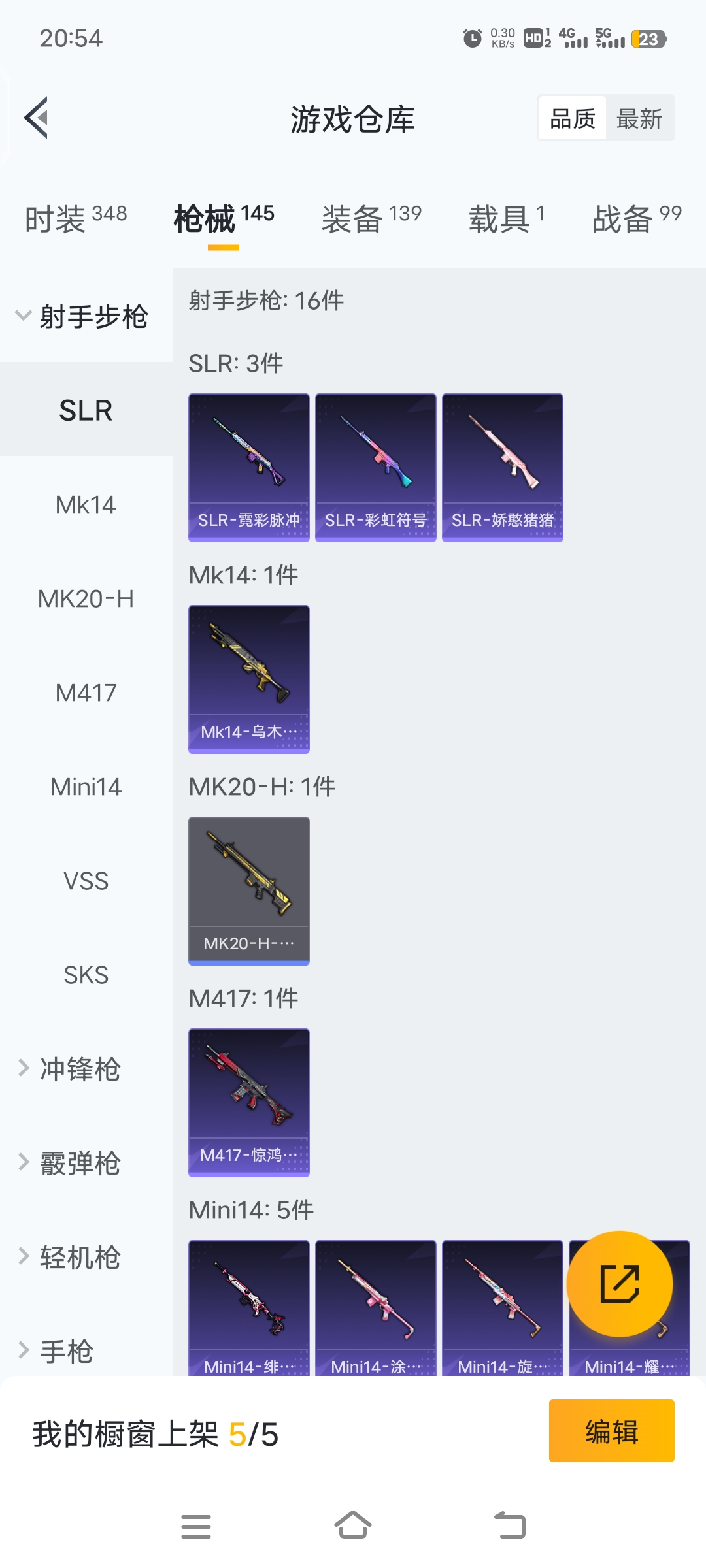View the SLR-娇憨猪猪 skin
Viewport: 706px width, 1568px height.
pos(502,467)
